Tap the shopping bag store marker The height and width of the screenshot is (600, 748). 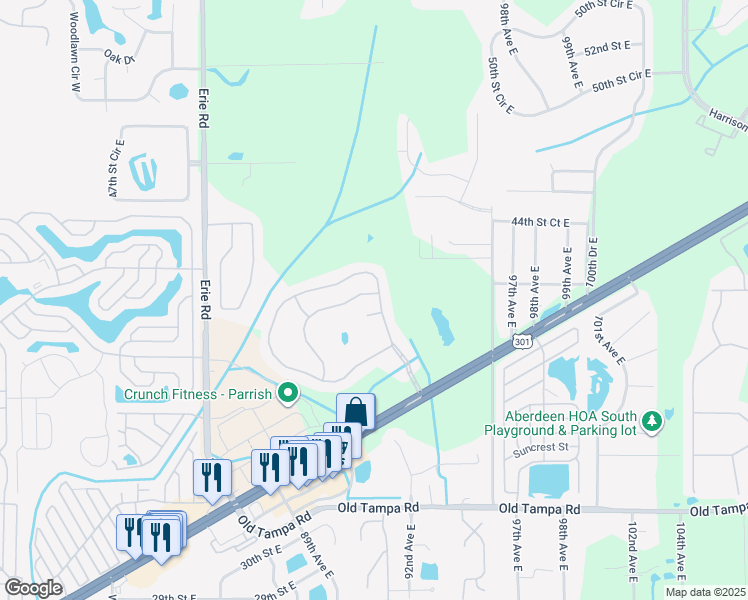(x=355, y=411)
